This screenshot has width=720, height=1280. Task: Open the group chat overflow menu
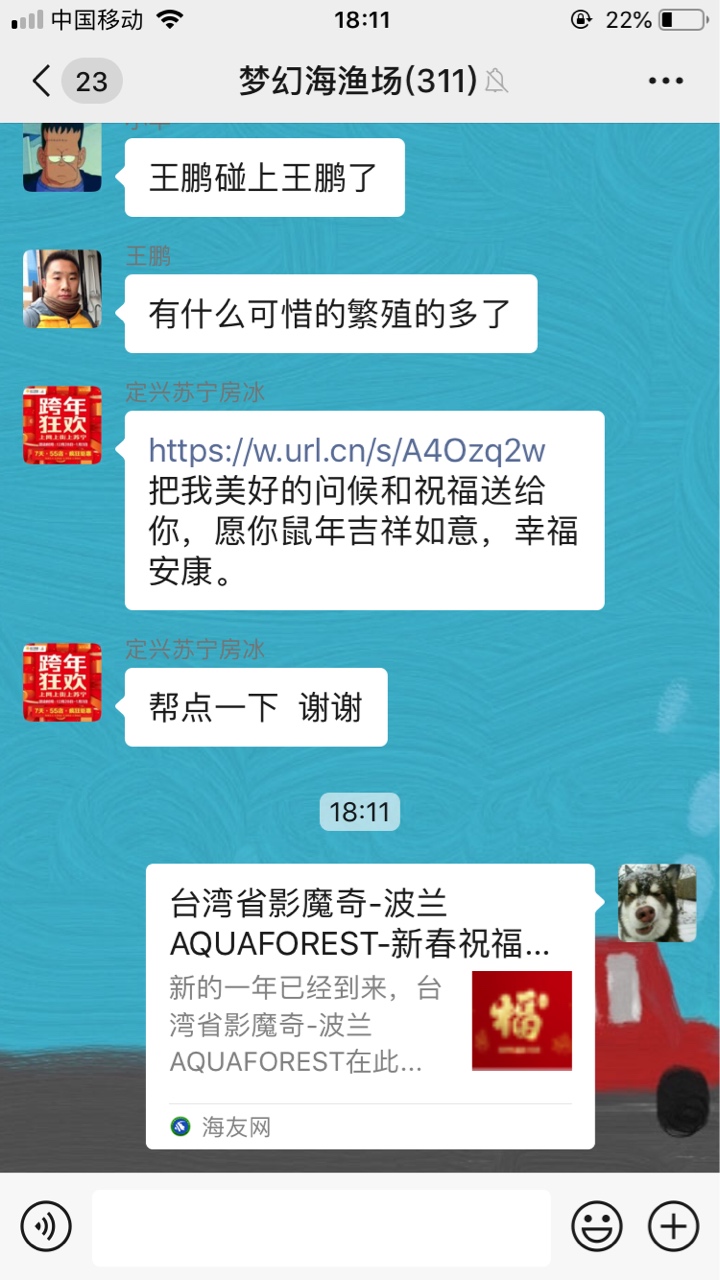click(x=665, y=81)
